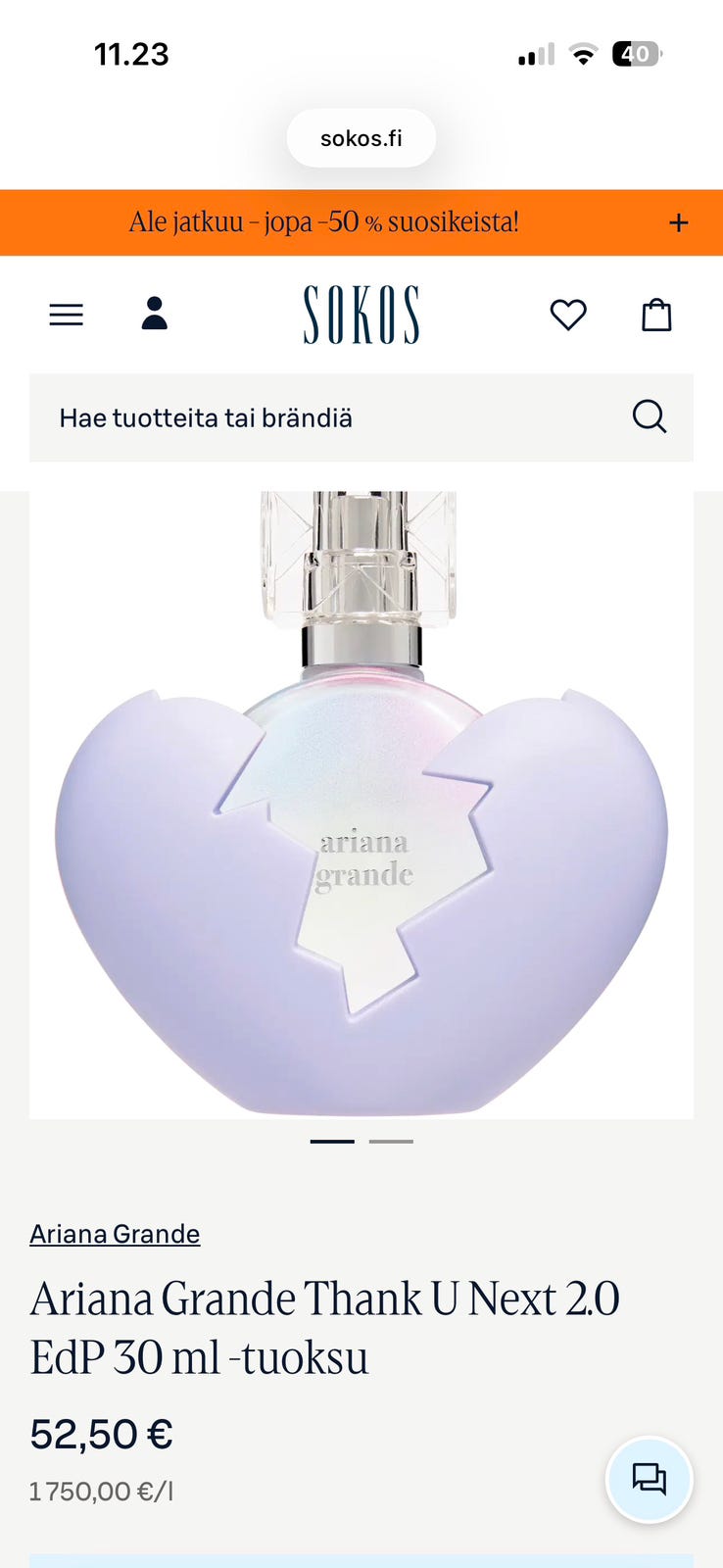
Task: Tap the magnifier search icon
Action: click(650, 416)
